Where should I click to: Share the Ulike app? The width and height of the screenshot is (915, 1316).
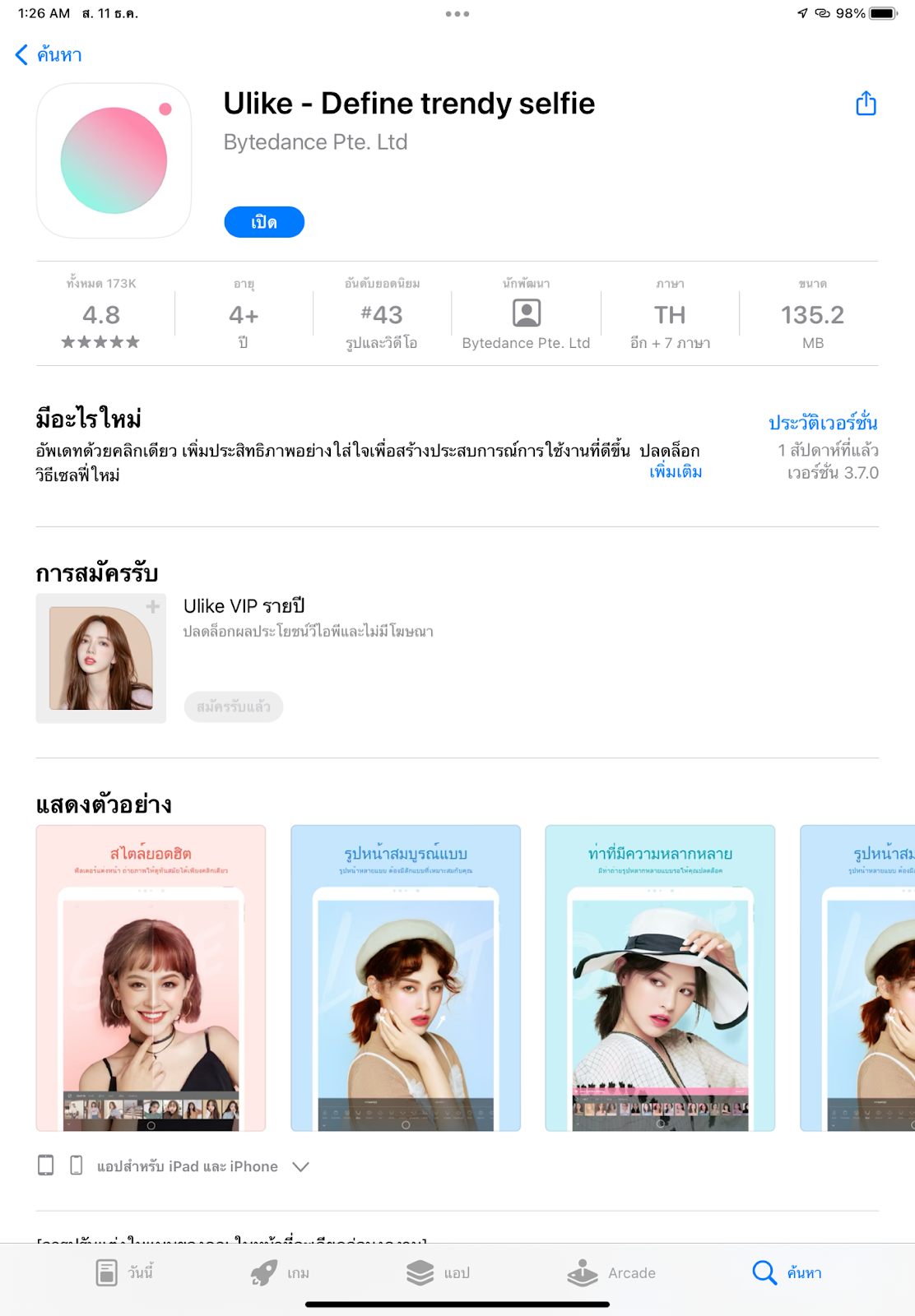(x=866, y=104)
